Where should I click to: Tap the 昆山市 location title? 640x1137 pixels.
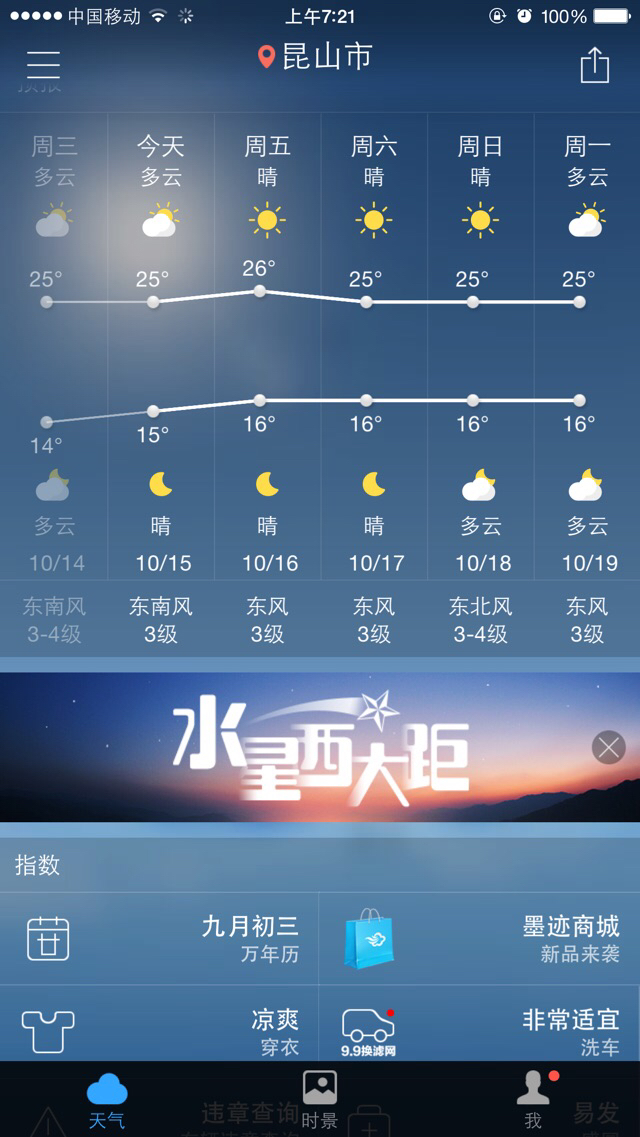click(x=315, y=57)
